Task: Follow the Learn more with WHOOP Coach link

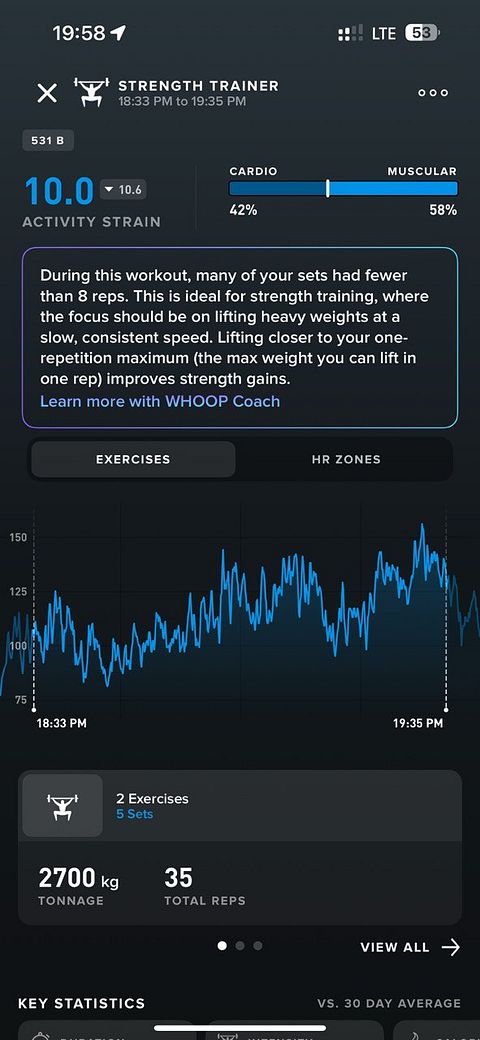Action: [x=160, y=401]
